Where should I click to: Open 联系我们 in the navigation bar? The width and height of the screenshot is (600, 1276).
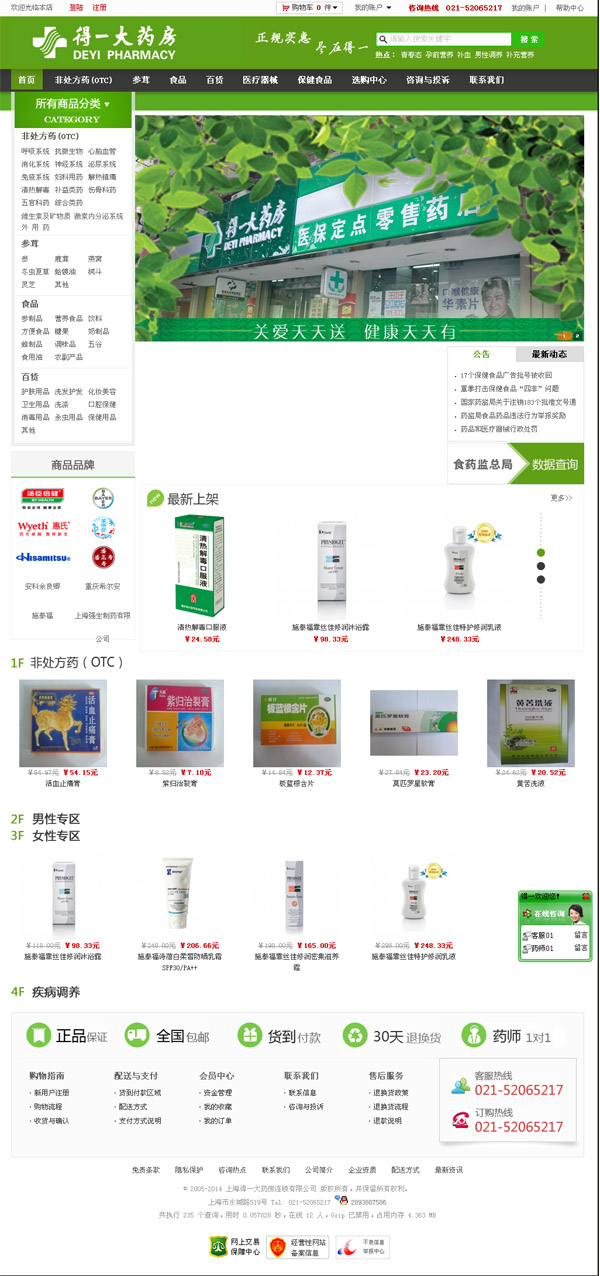pyautogui.click(x=486, y=80)
